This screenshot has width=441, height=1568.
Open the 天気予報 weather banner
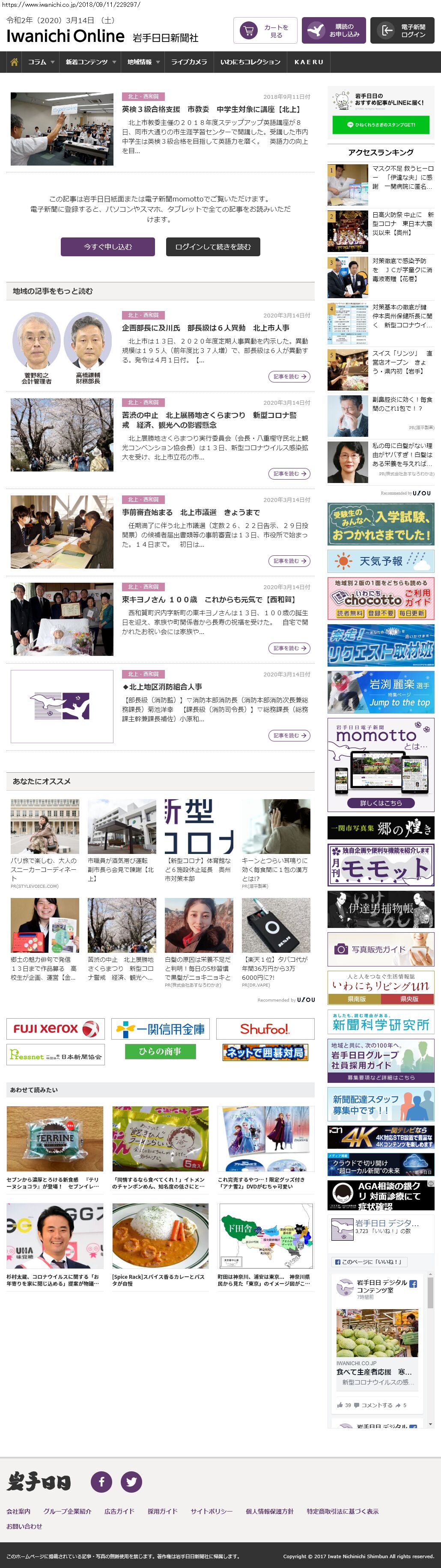tap(381, 560)
